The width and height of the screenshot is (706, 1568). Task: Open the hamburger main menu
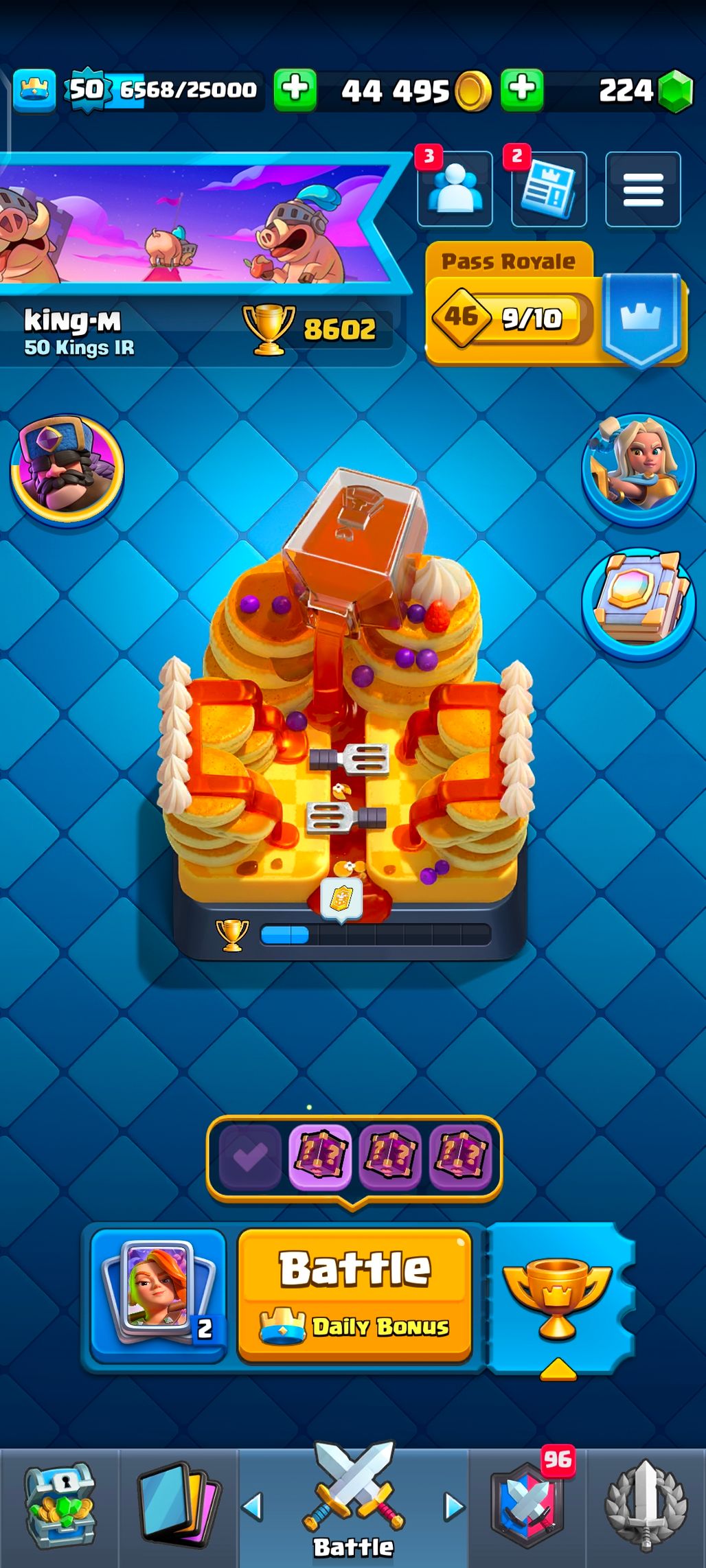[x=642, y=189]
